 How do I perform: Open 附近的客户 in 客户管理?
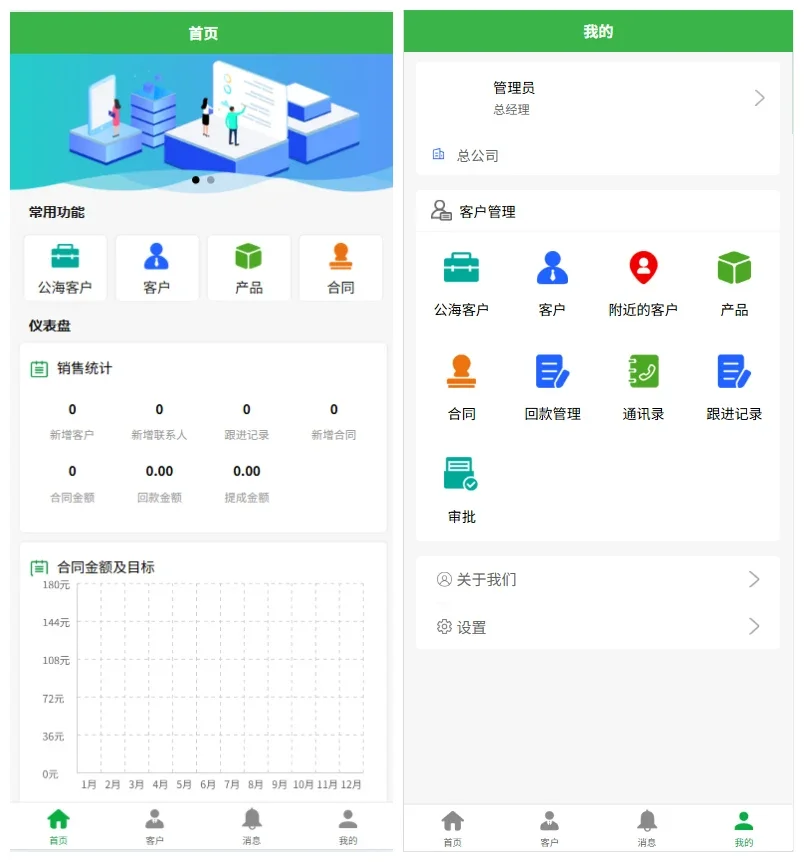(643, 284)
